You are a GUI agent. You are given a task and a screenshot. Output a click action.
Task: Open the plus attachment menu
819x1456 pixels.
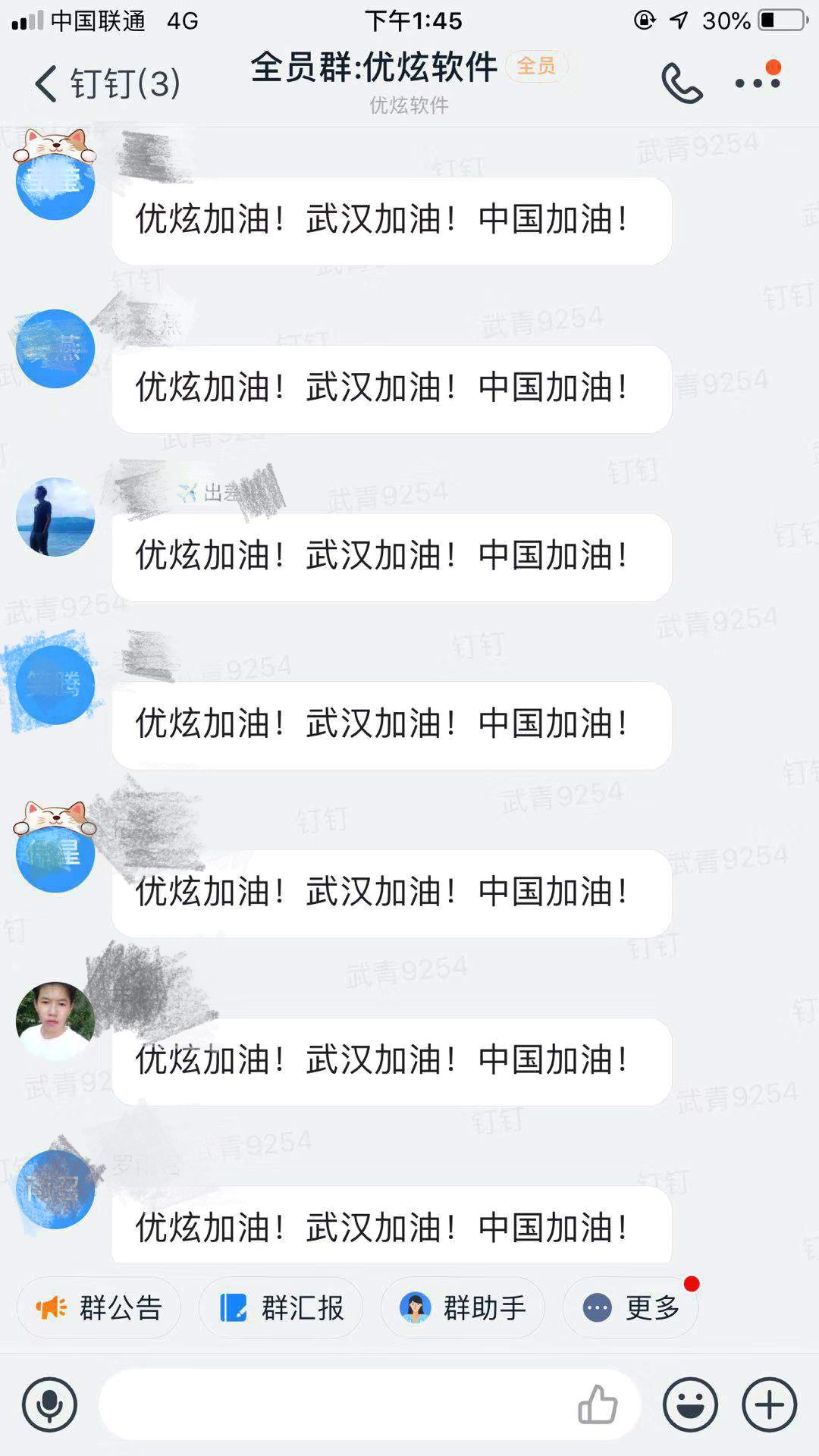[769, 1404]
